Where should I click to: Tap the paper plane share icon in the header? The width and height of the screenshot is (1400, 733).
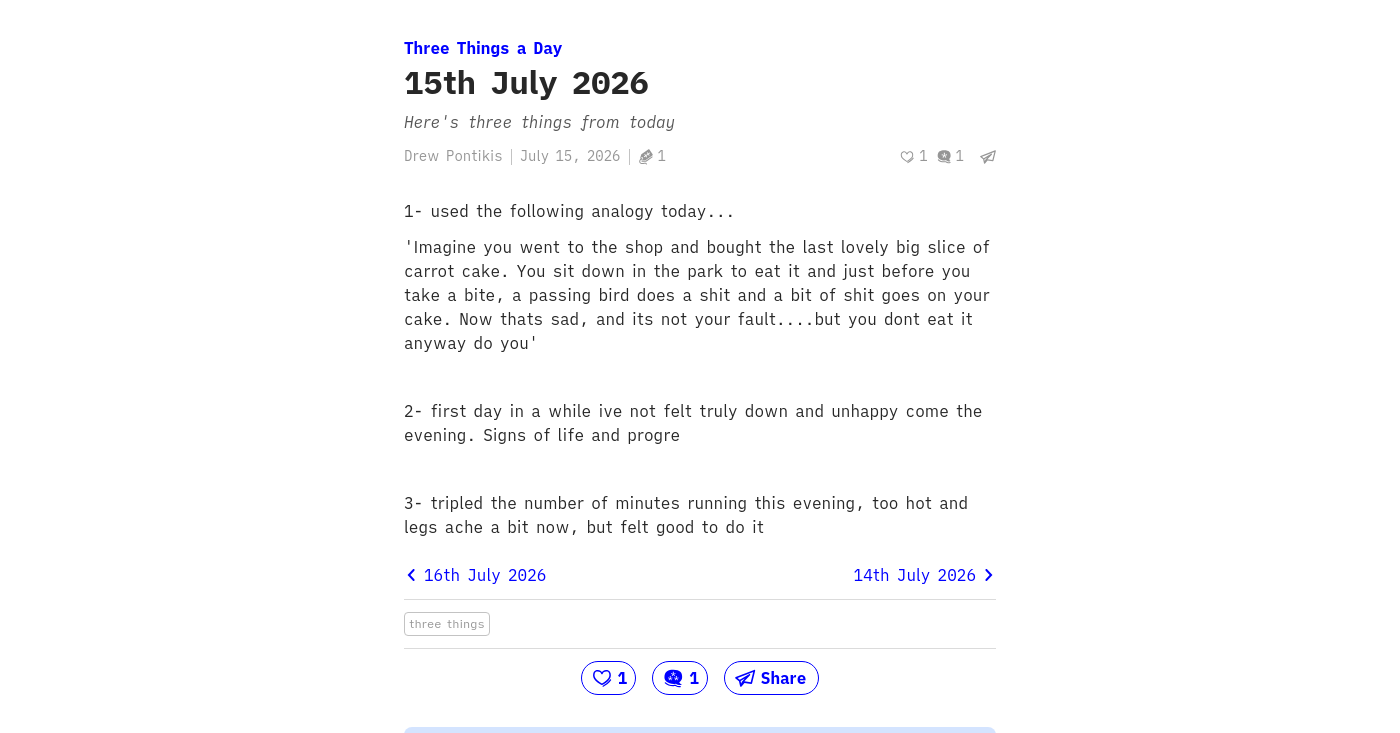click(988, 156)
